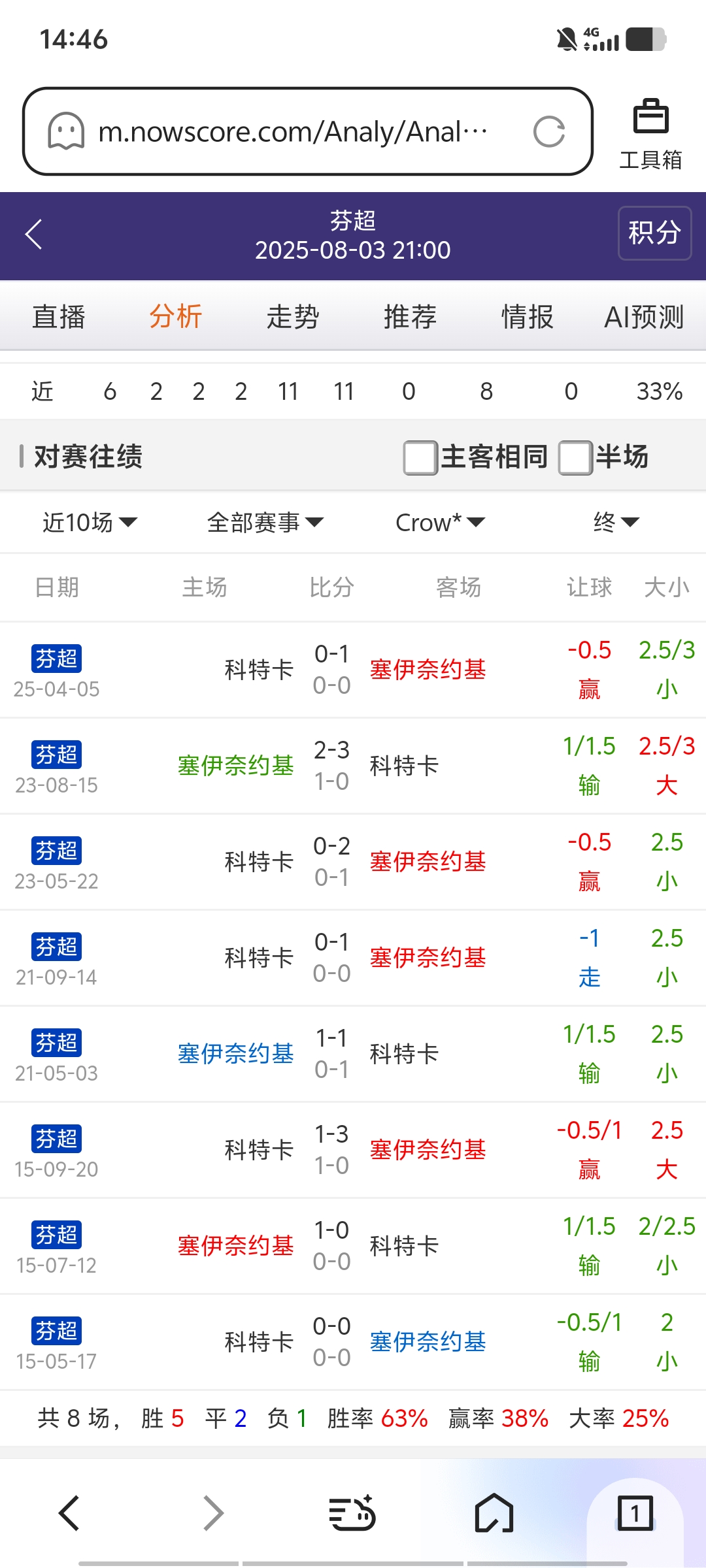Open the browser tabs switcher
Screen dimensions: 706x1568
pyautogui.click(x=635, y=1513)
